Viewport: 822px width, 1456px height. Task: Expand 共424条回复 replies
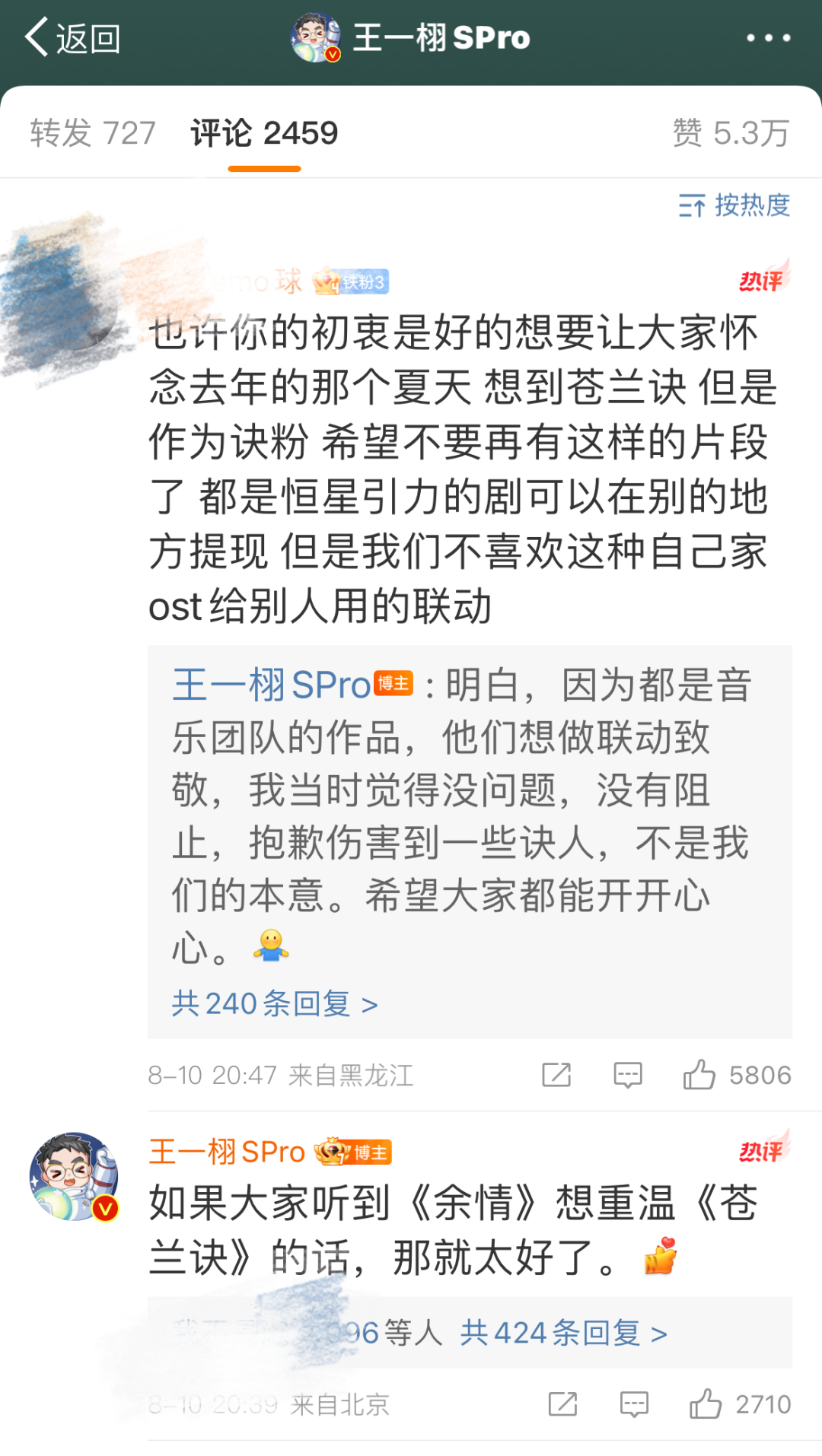point(563,1333)
